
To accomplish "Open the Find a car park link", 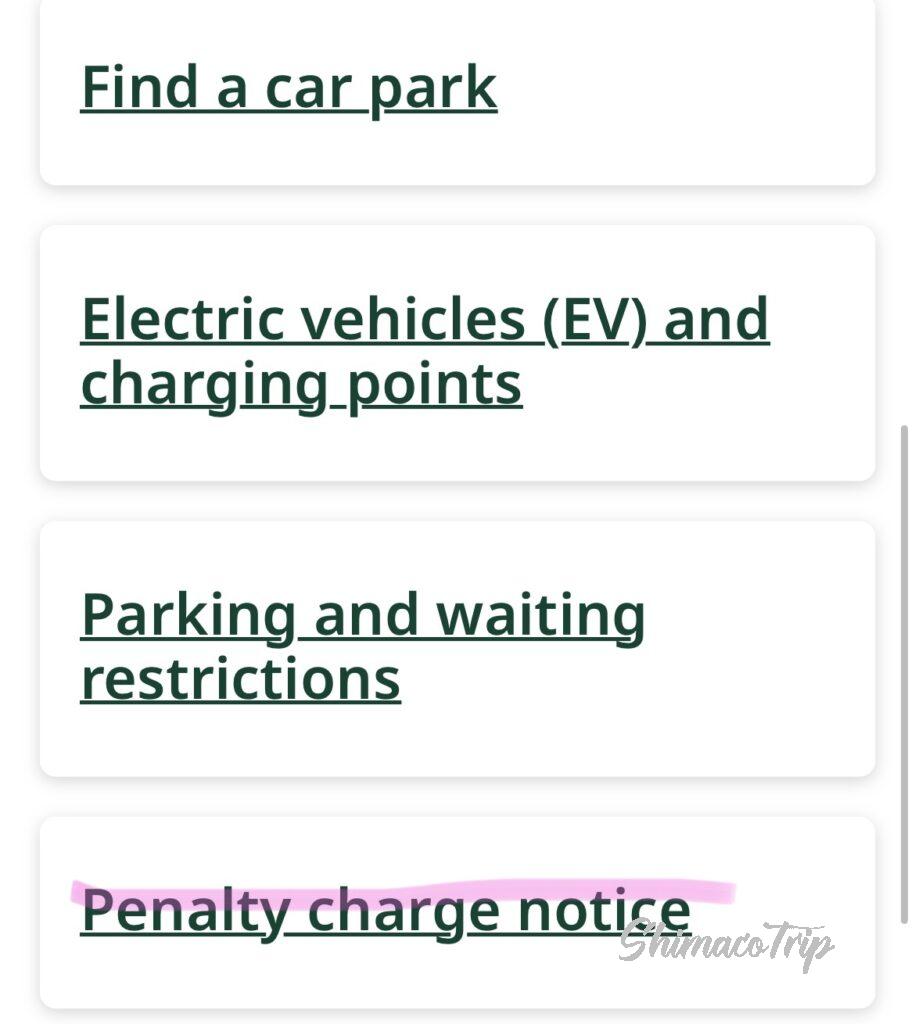I will coord(288,88).
